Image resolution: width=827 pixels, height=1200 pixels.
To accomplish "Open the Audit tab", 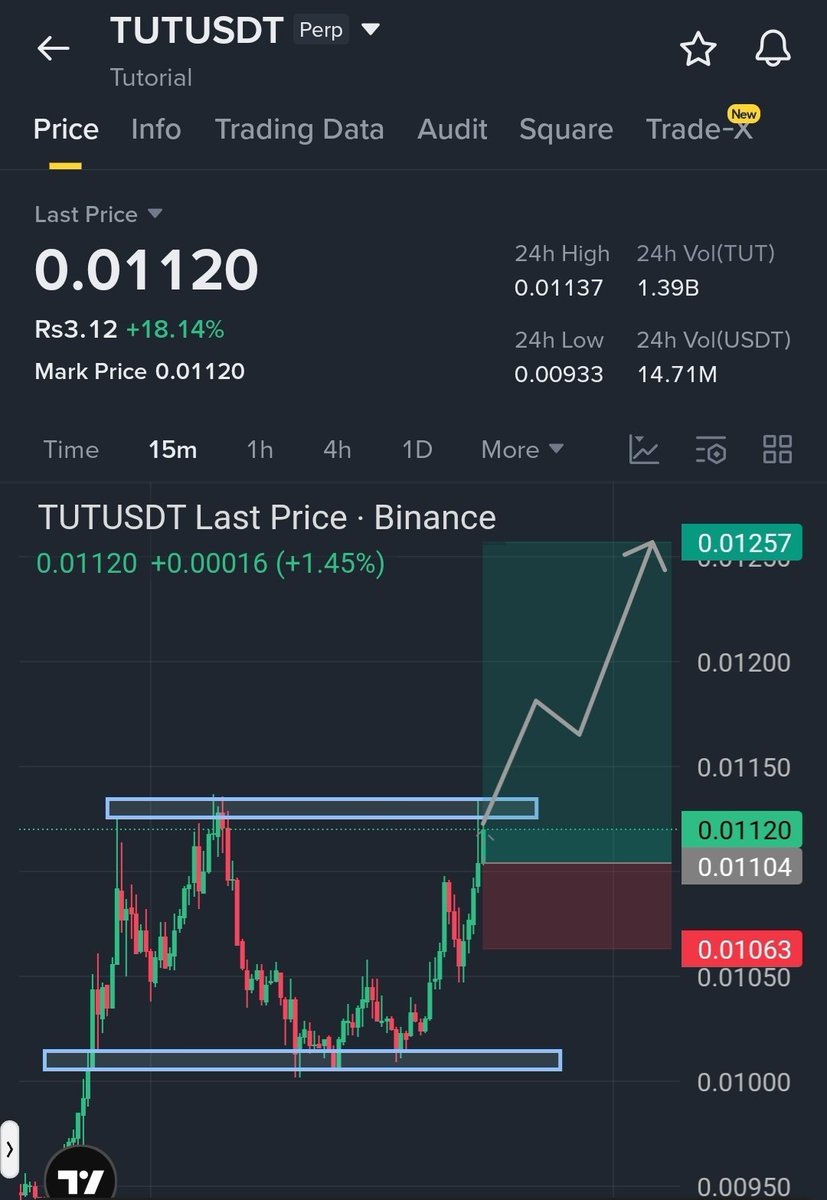I will point(452,129).
